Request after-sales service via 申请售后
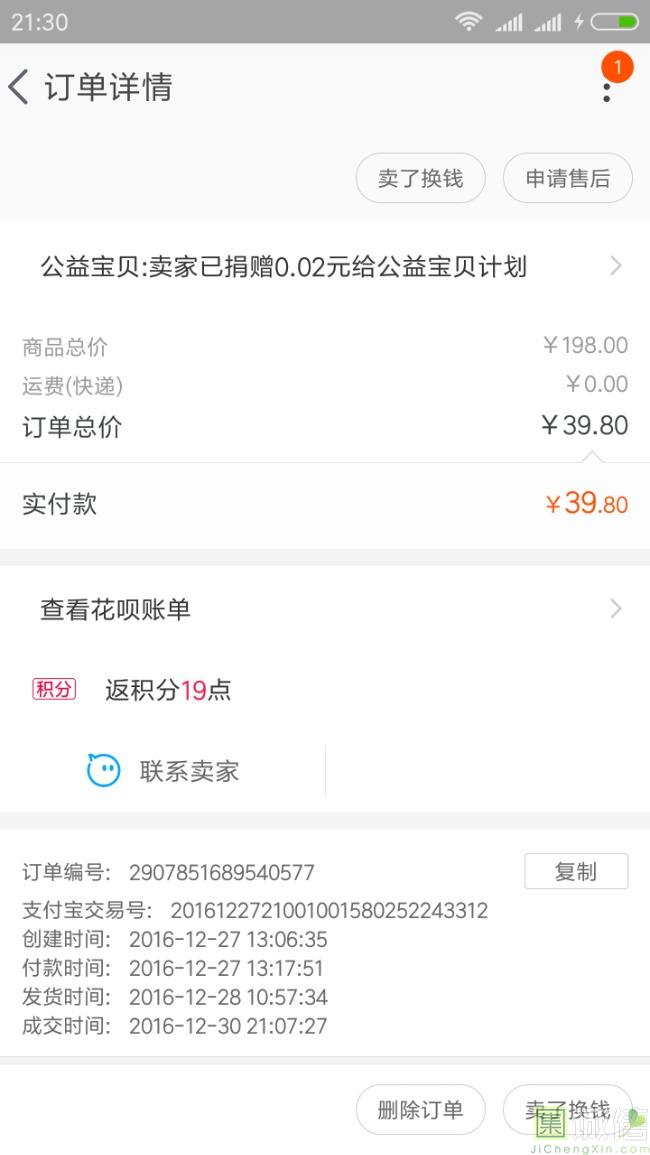This screenshot has width=650, height=1155. (x=567, y=178)
